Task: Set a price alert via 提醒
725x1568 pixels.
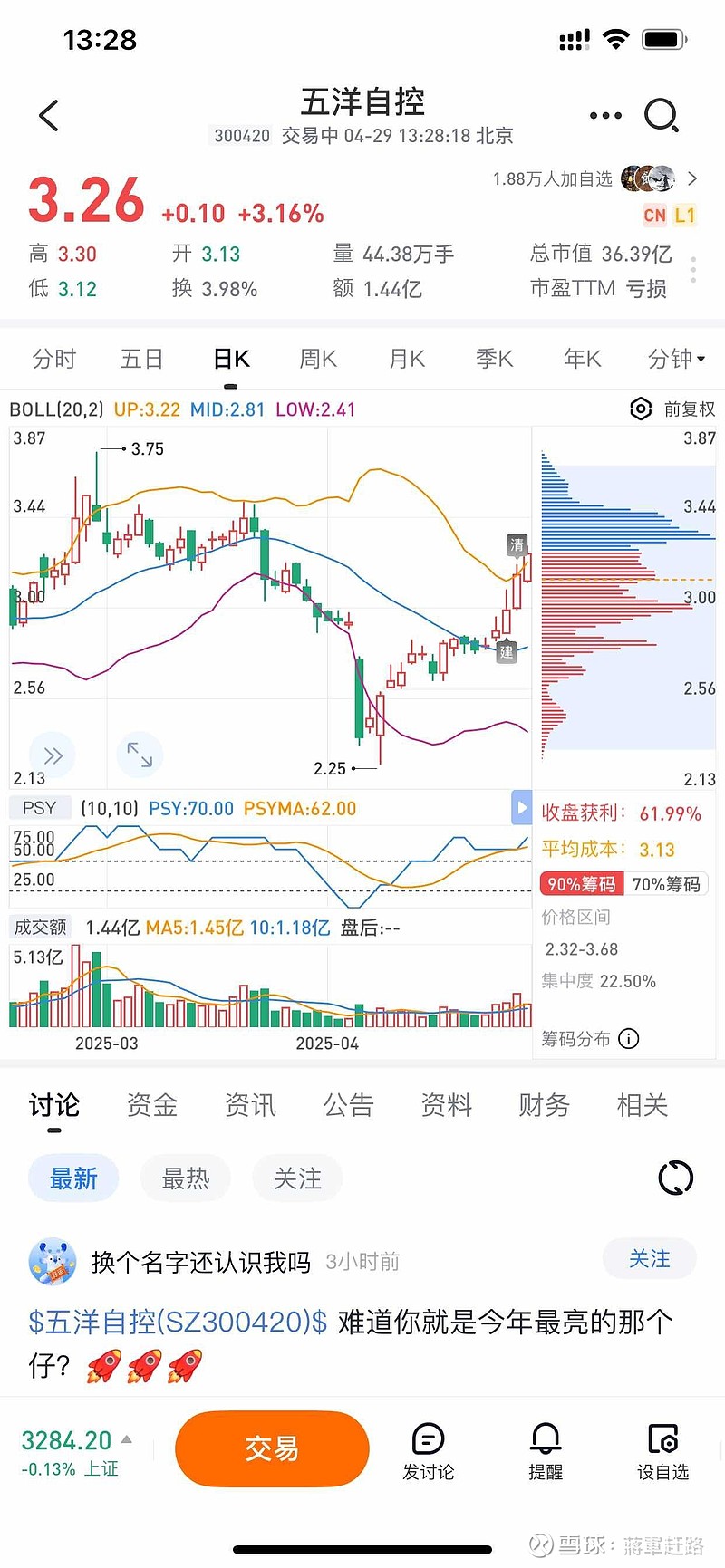Action: tap(546, 1451)
